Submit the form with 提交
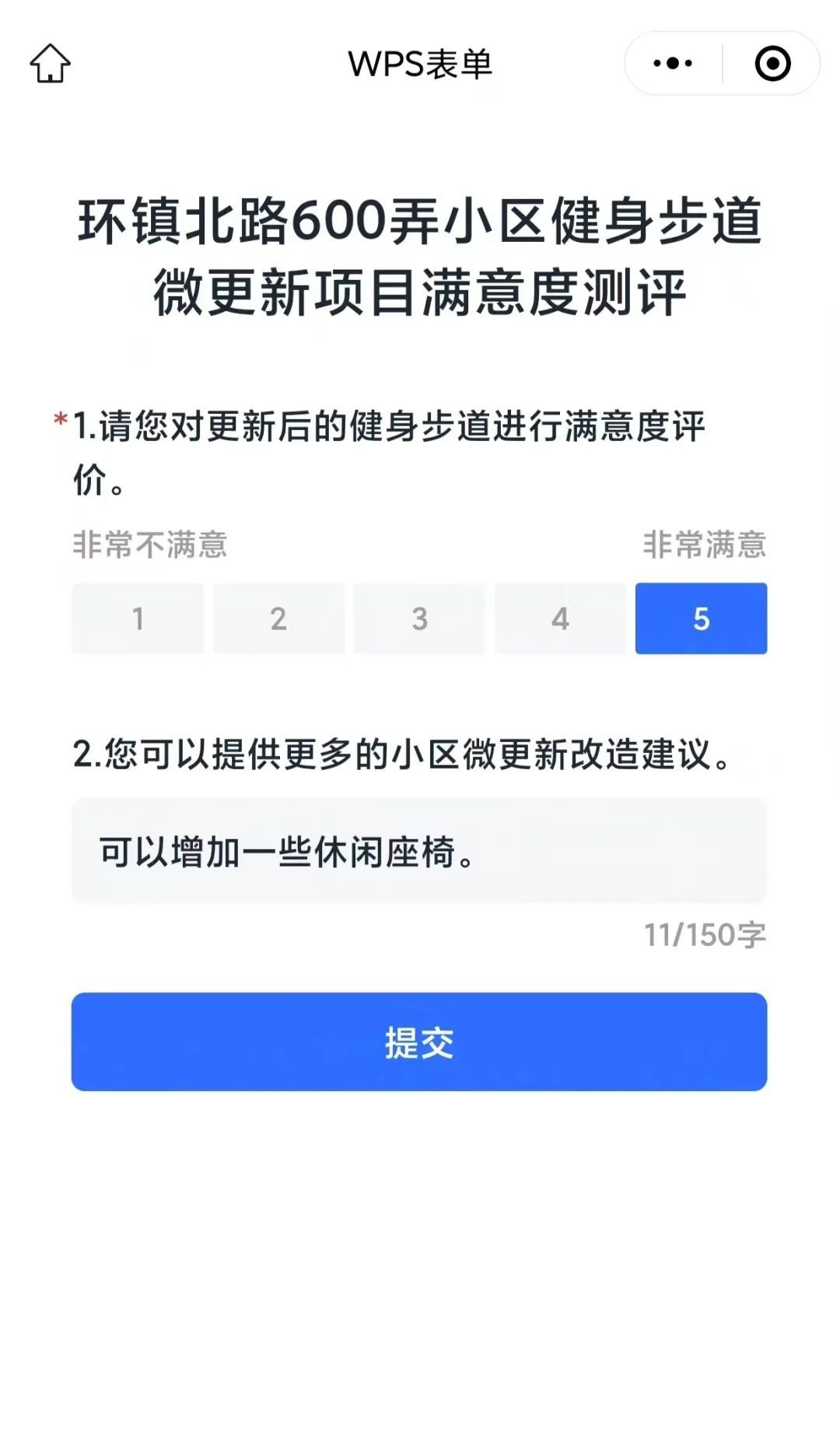The image size is (840, 1449). (x=419, y=1041)
